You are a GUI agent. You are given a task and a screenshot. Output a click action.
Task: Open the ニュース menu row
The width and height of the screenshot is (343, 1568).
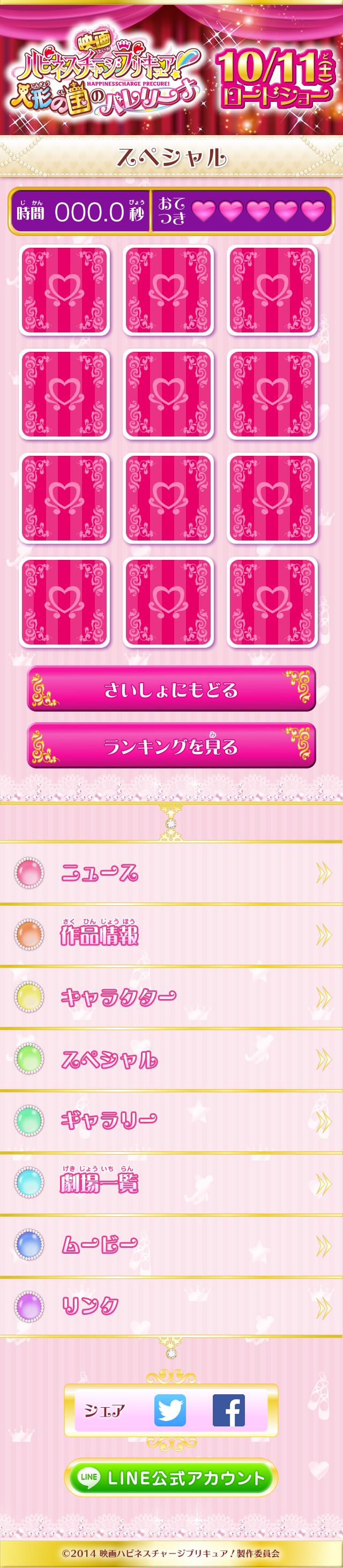click(x=171, y=873)
